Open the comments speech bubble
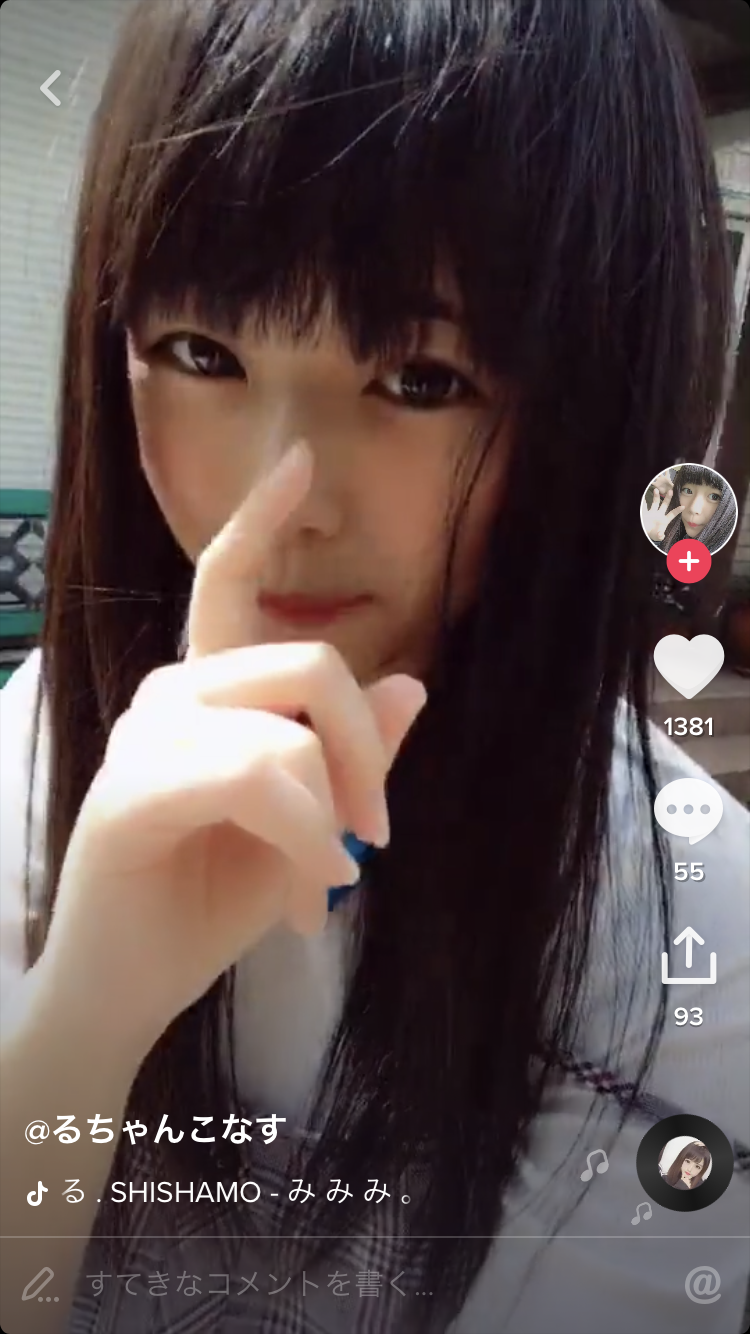The image size is (750, 1334). tap(688, 811)
